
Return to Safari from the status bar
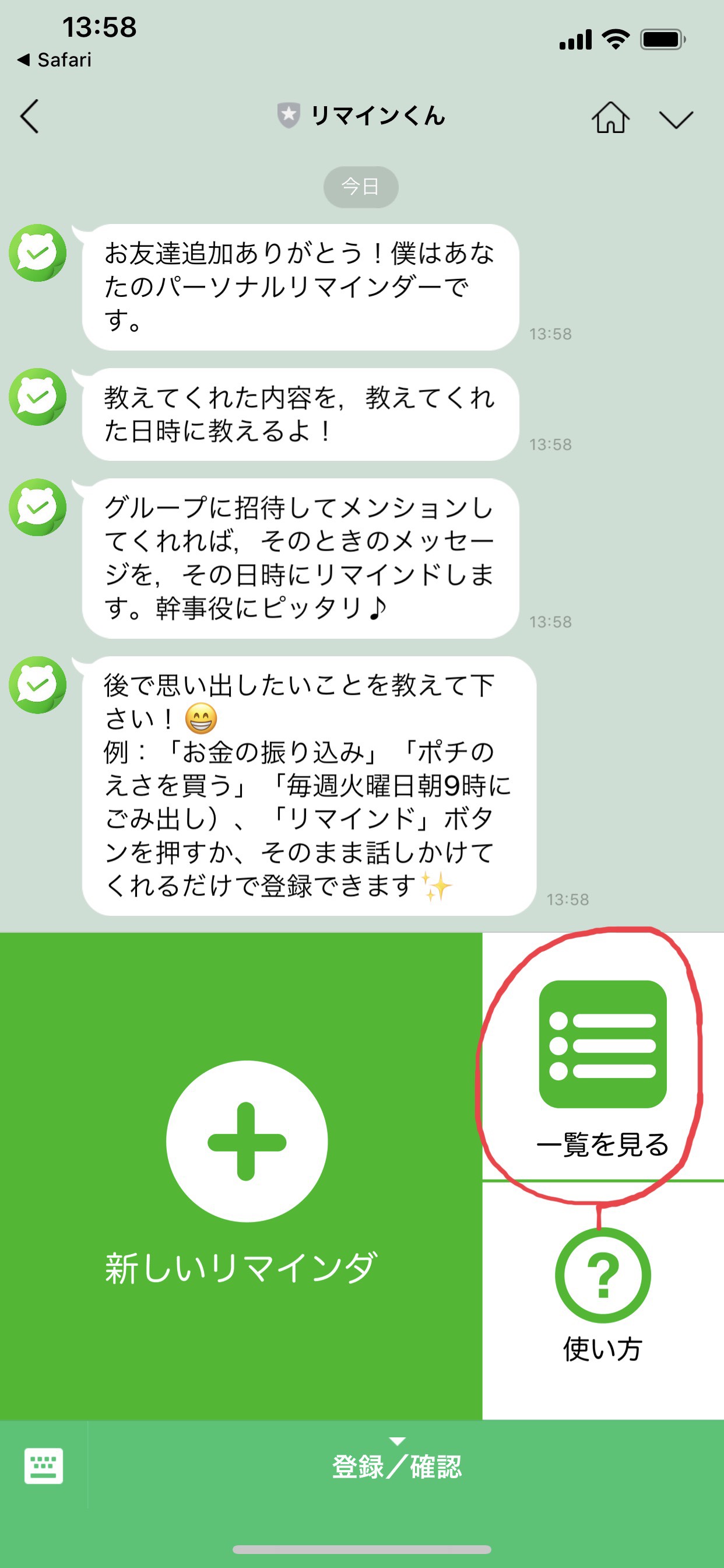tap(55, 60)
